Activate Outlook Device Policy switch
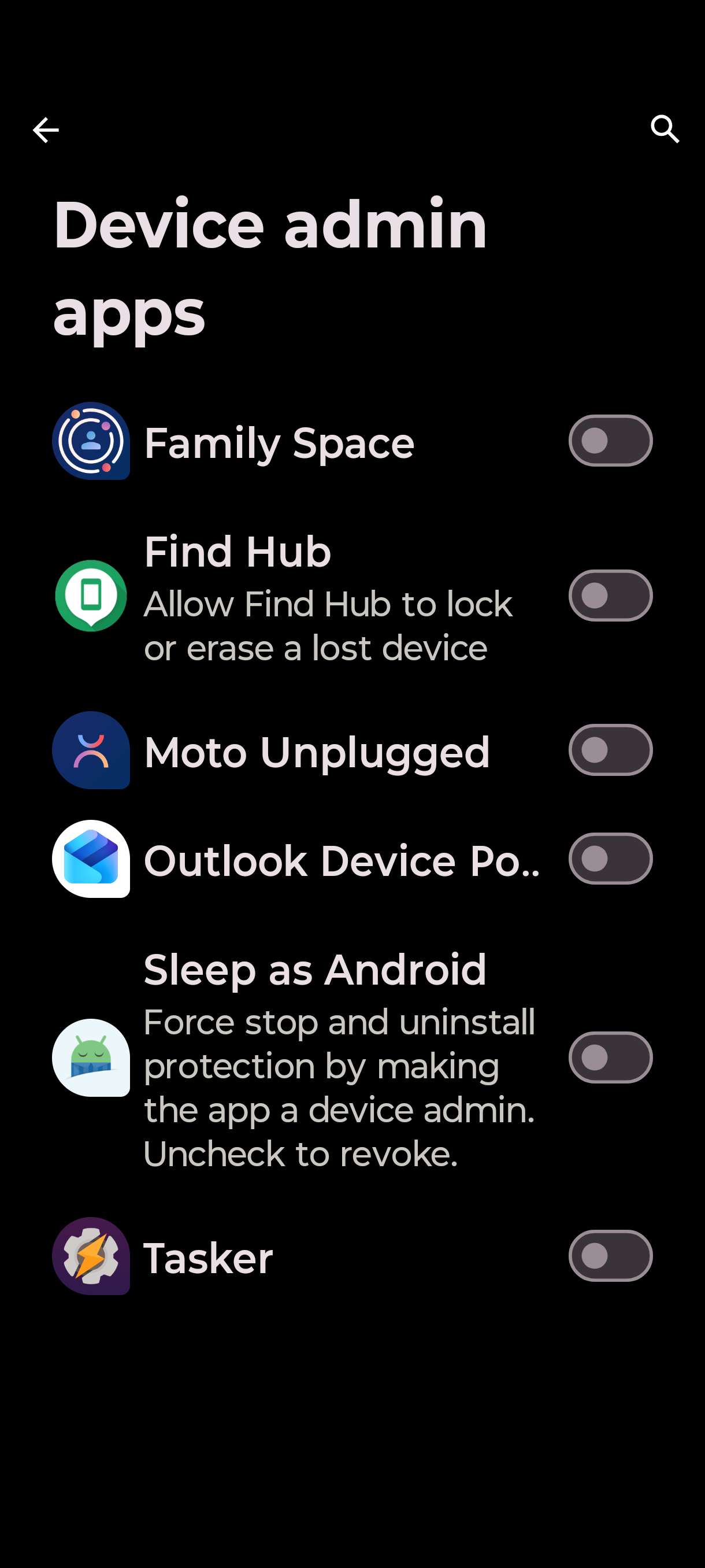This screenshot has width=705, height=1568. 610,858
